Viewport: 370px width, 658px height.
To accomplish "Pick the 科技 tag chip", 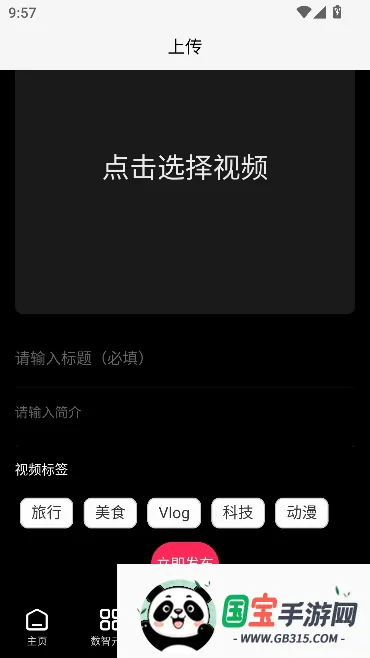I will [x=238, y=513].
